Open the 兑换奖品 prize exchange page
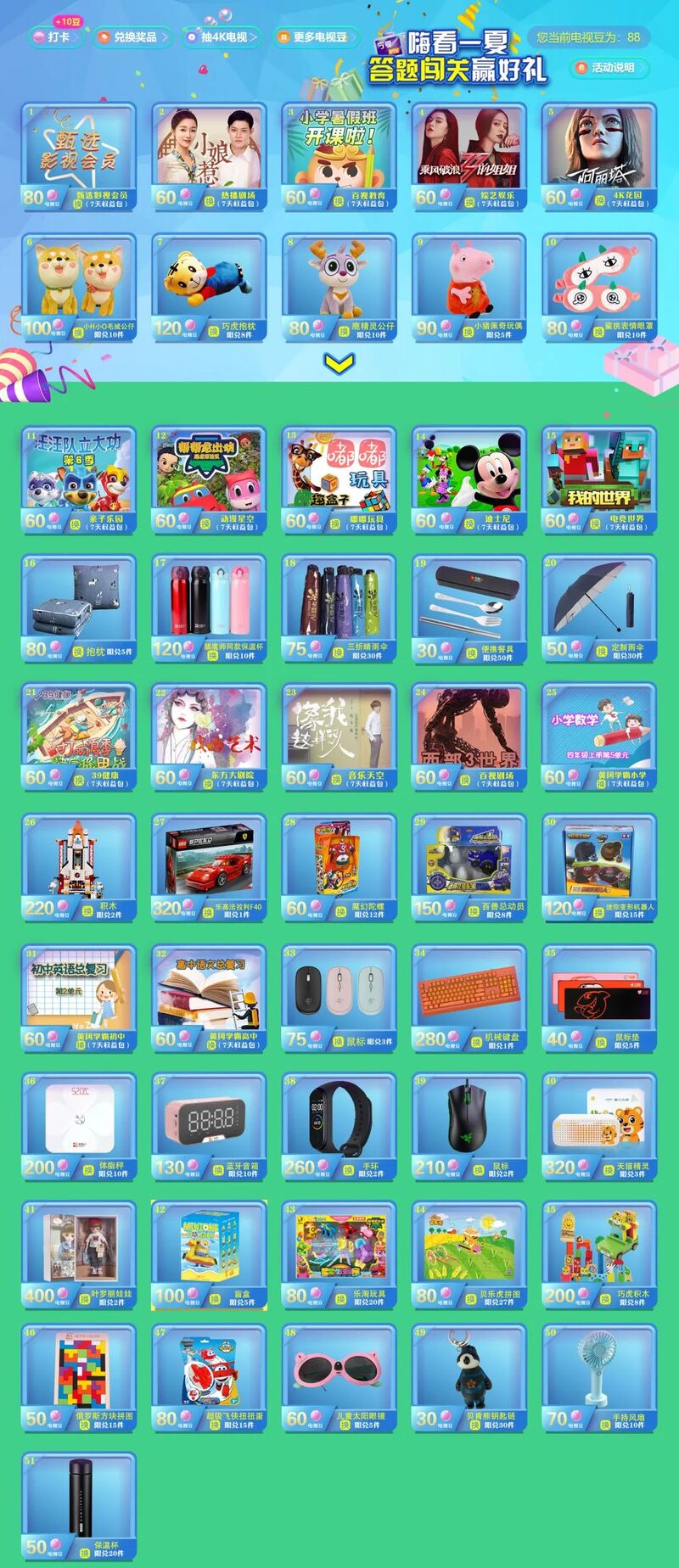 133,37
